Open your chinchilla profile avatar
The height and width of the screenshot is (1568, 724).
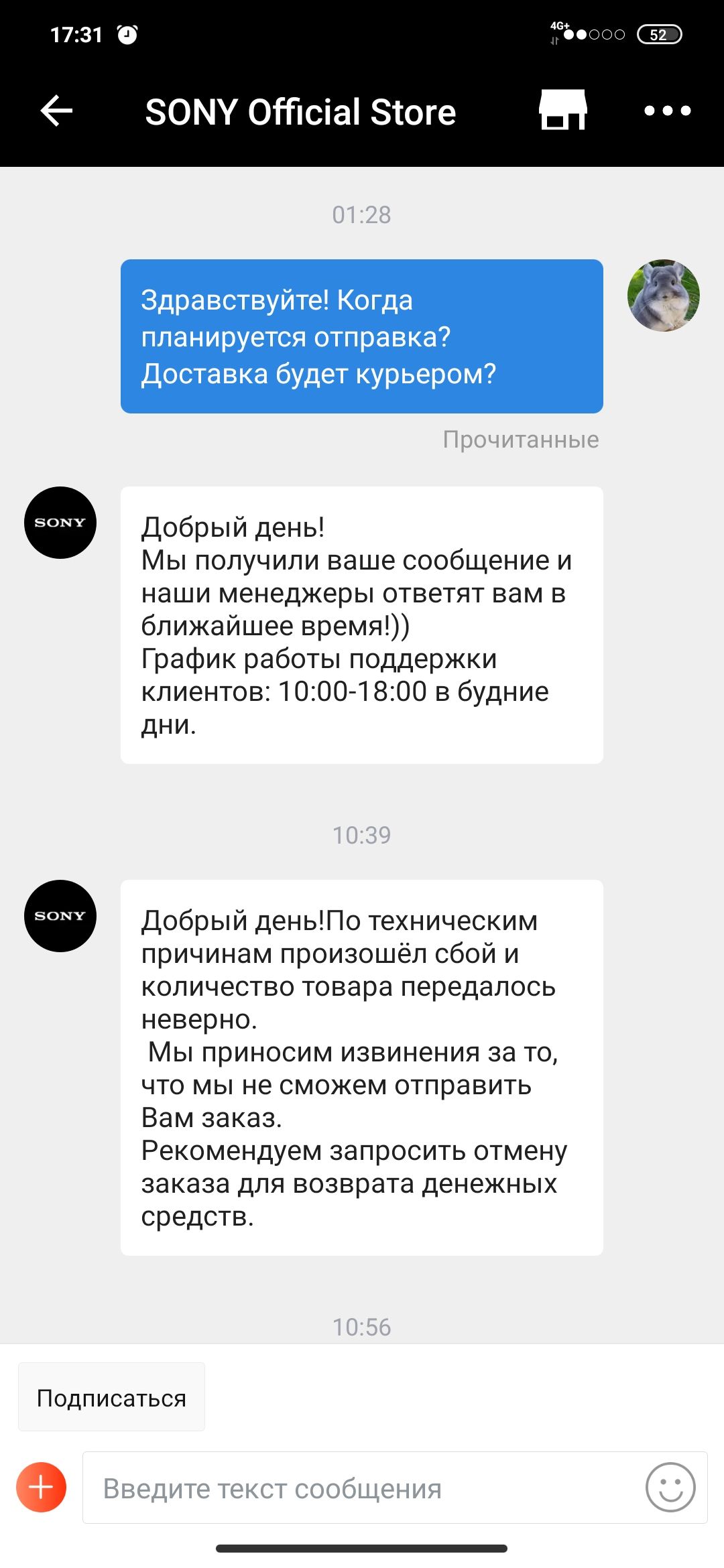(663, 296)
